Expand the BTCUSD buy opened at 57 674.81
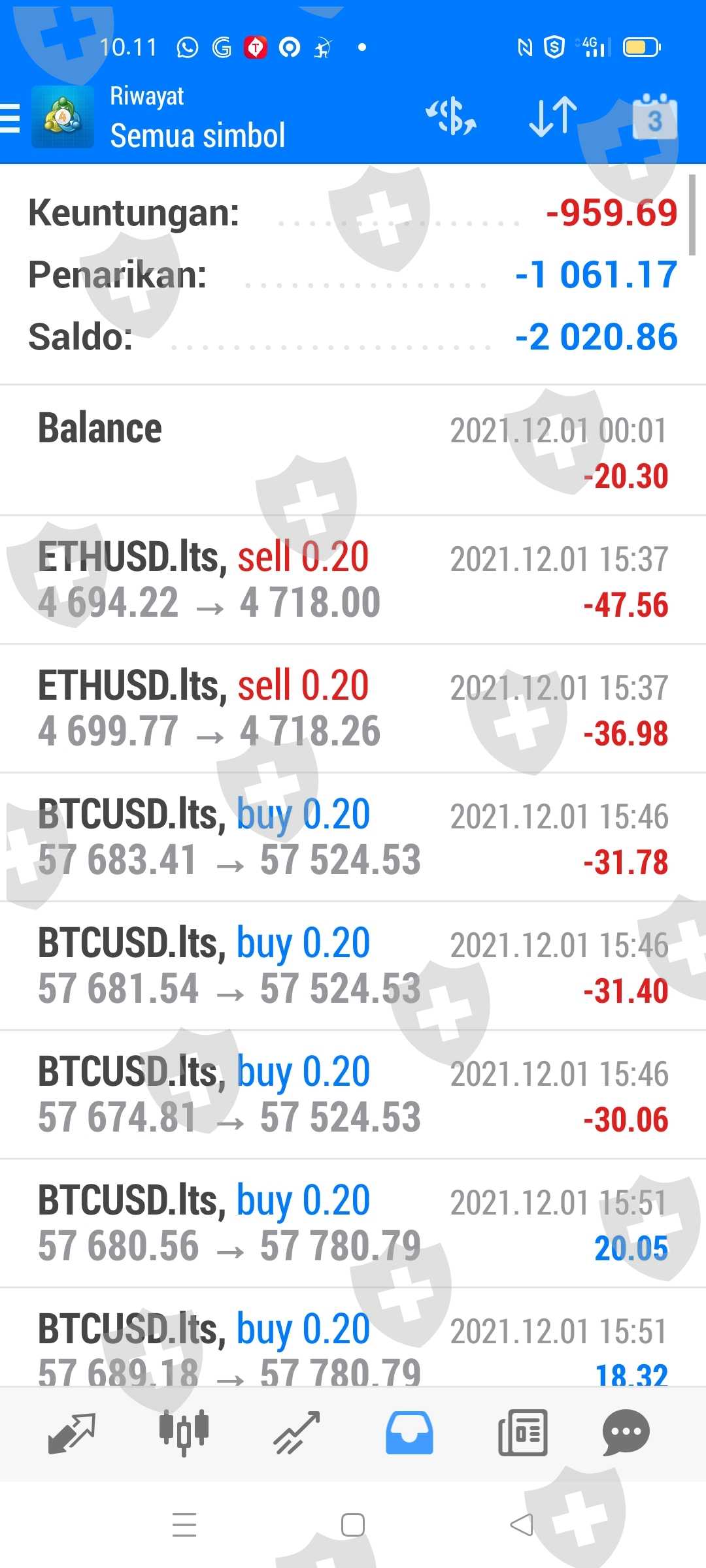706x1568 pixels. [x=353, y=1094]
